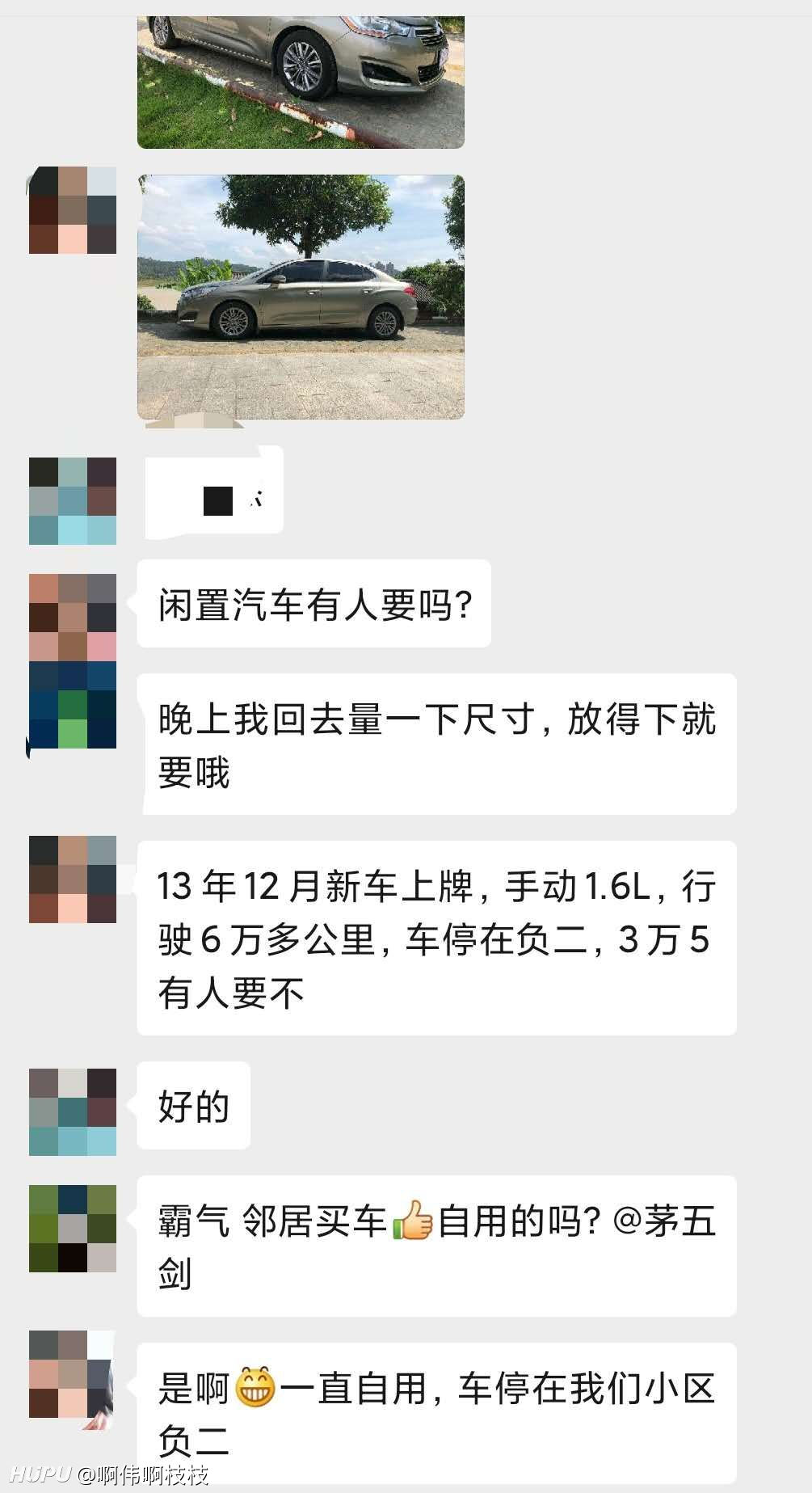Image resolution: width=812 pixels, height=1493 pixels.
Task: Open profile of sender of 霸气 邻居买车 message
Action: 73,1229
